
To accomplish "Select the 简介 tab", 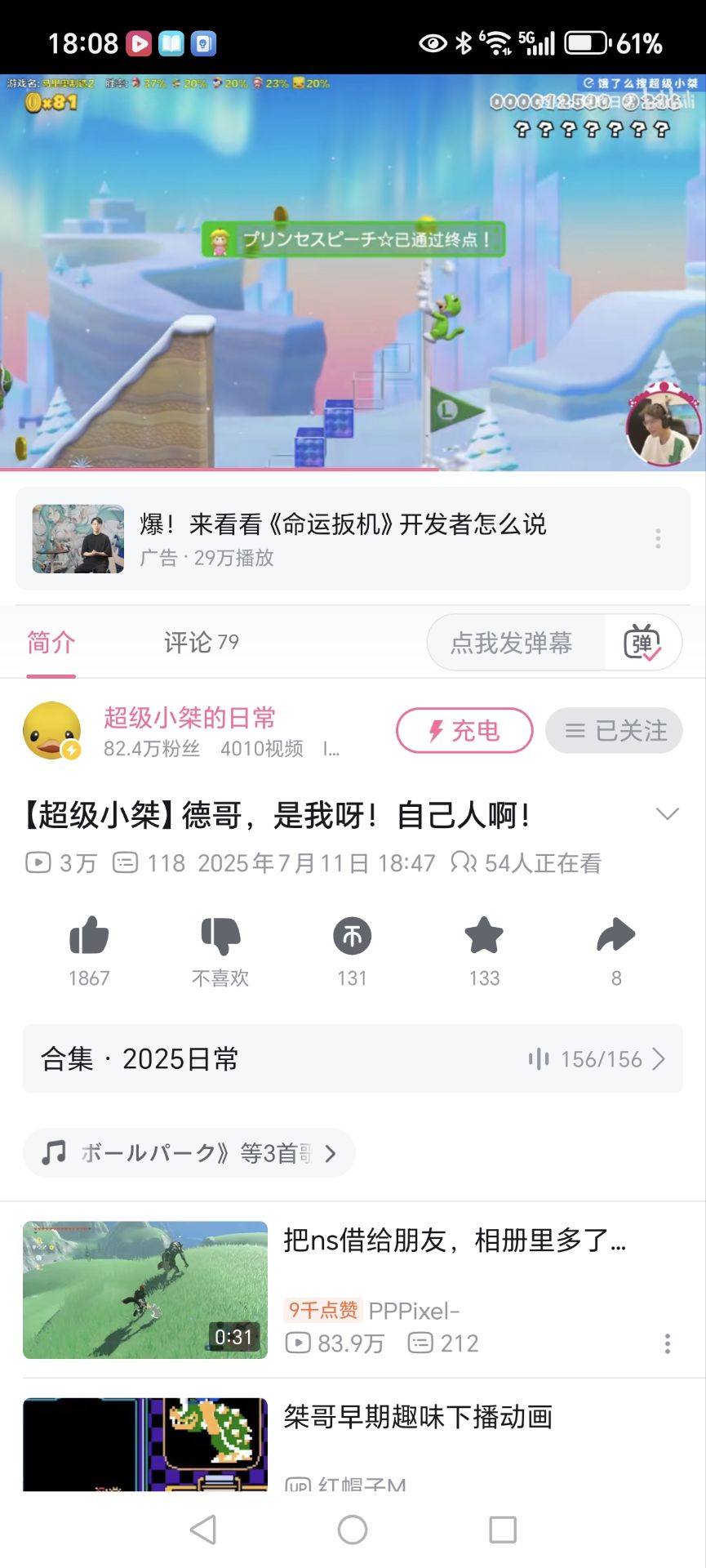I will point(51,643).
